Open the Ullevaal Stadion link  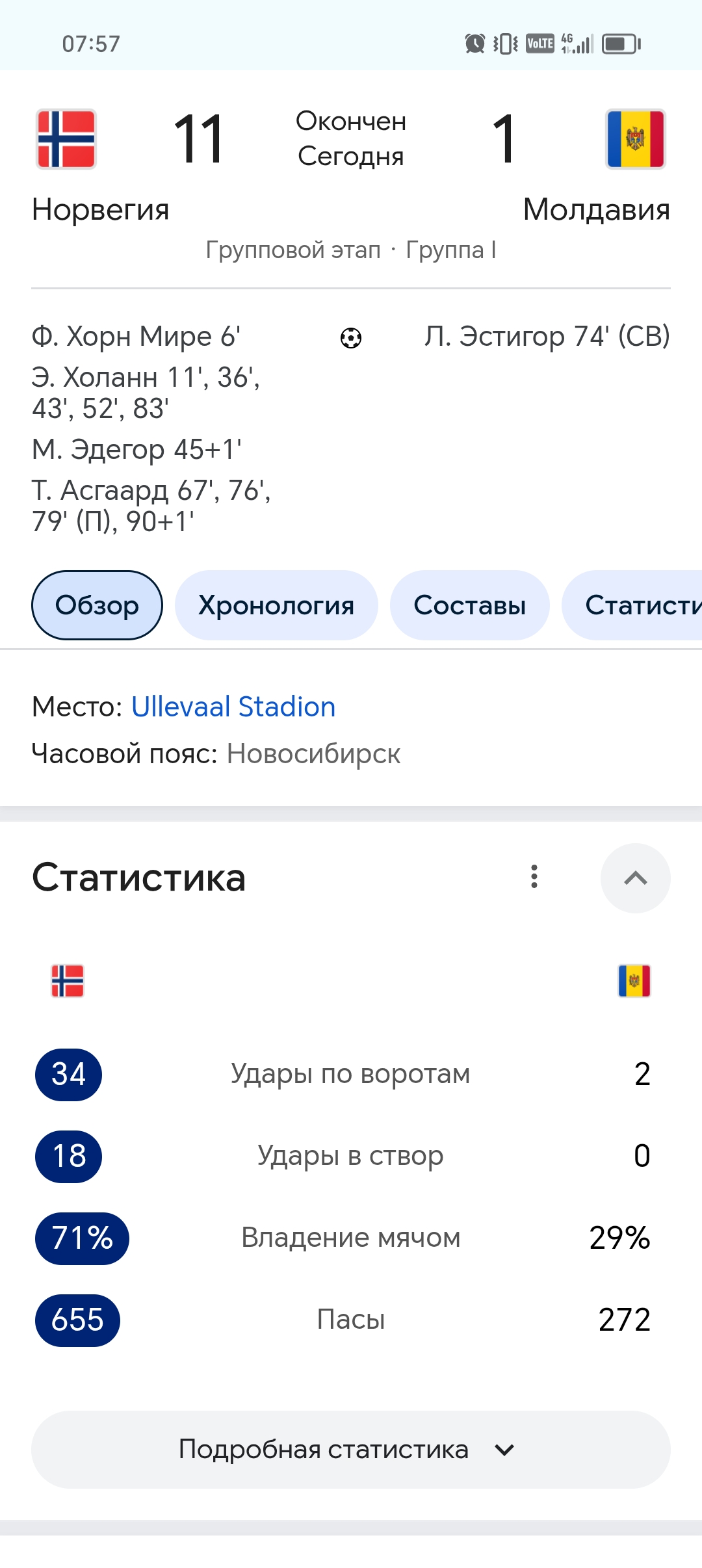coord(233,707)
